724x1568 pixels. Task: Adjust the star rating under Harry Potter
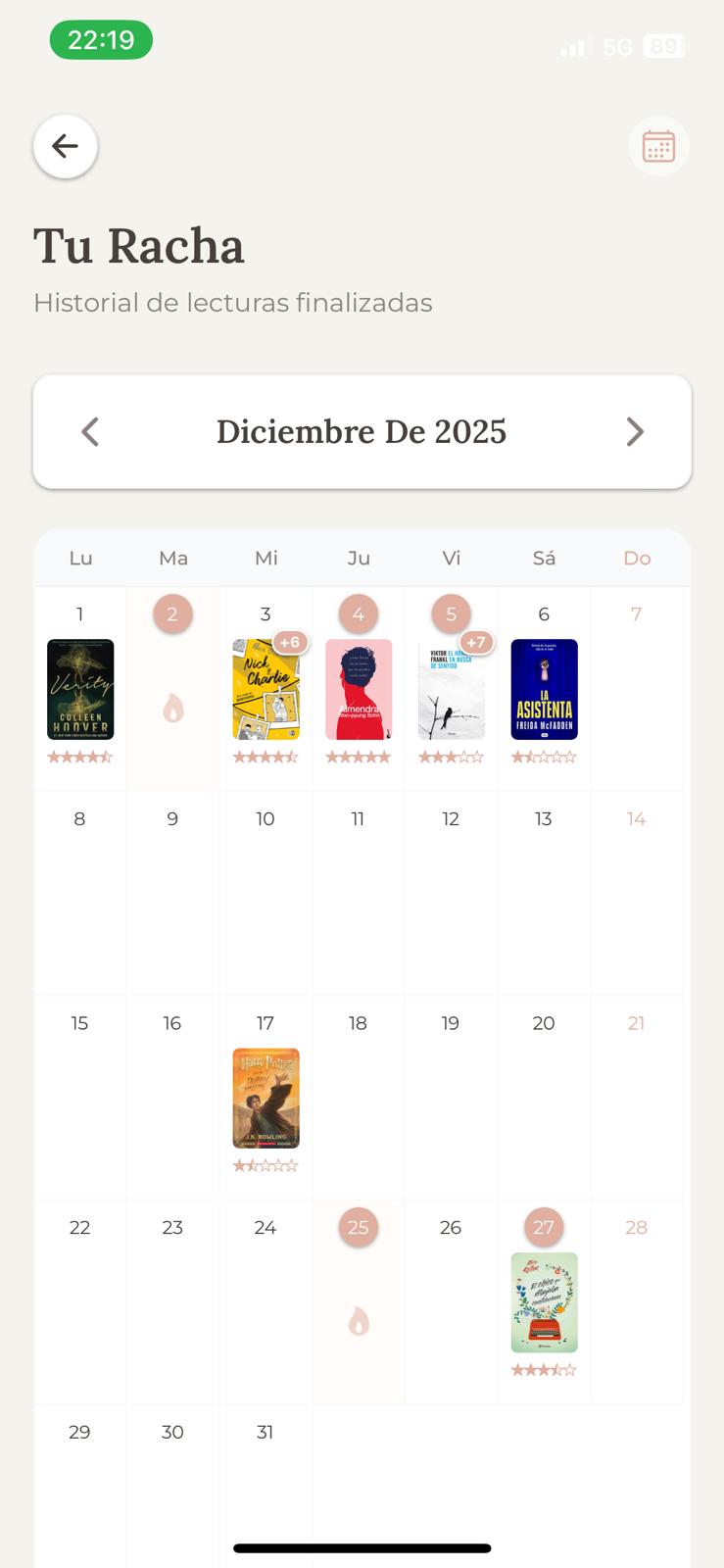coord(265,1165)
